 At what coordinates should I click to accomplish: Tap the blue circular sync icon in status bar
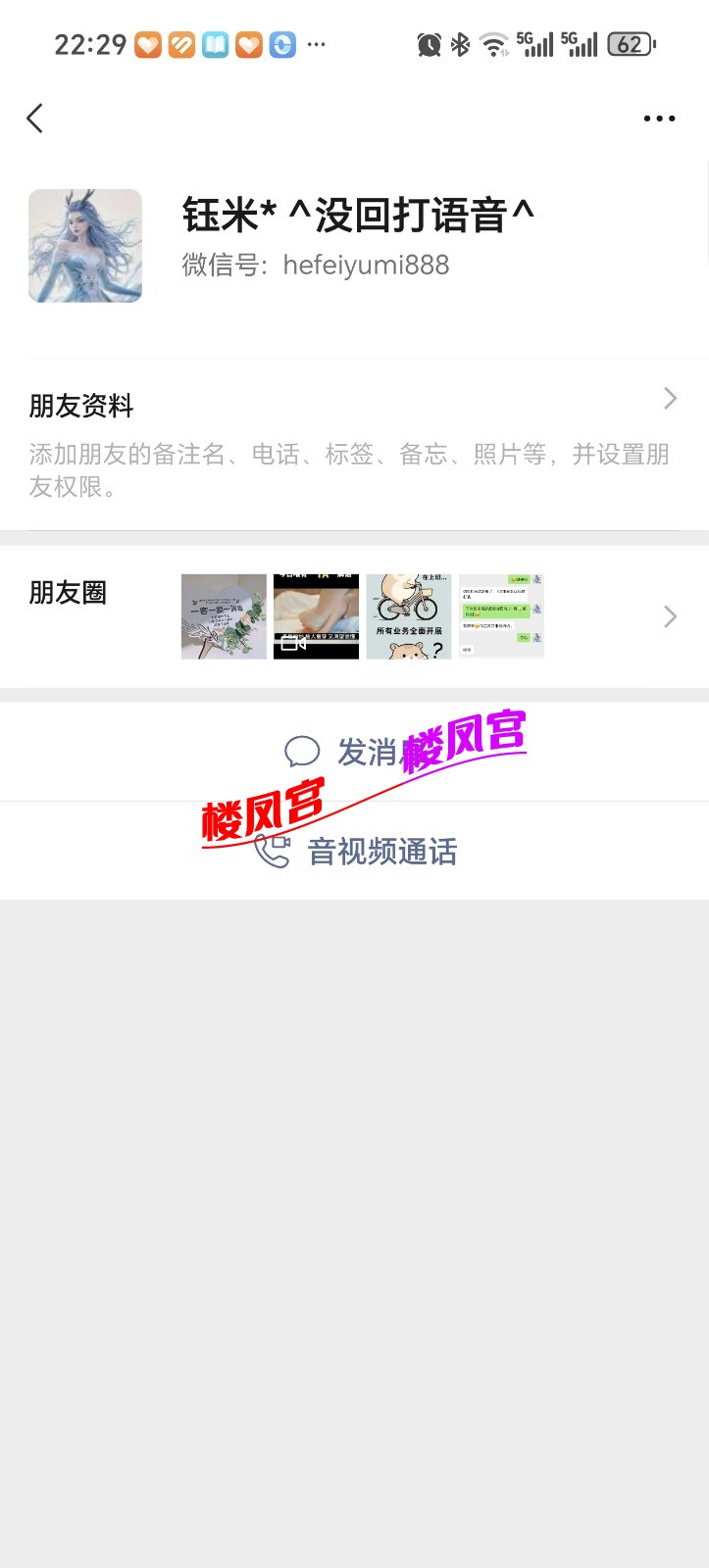[280, 43]
